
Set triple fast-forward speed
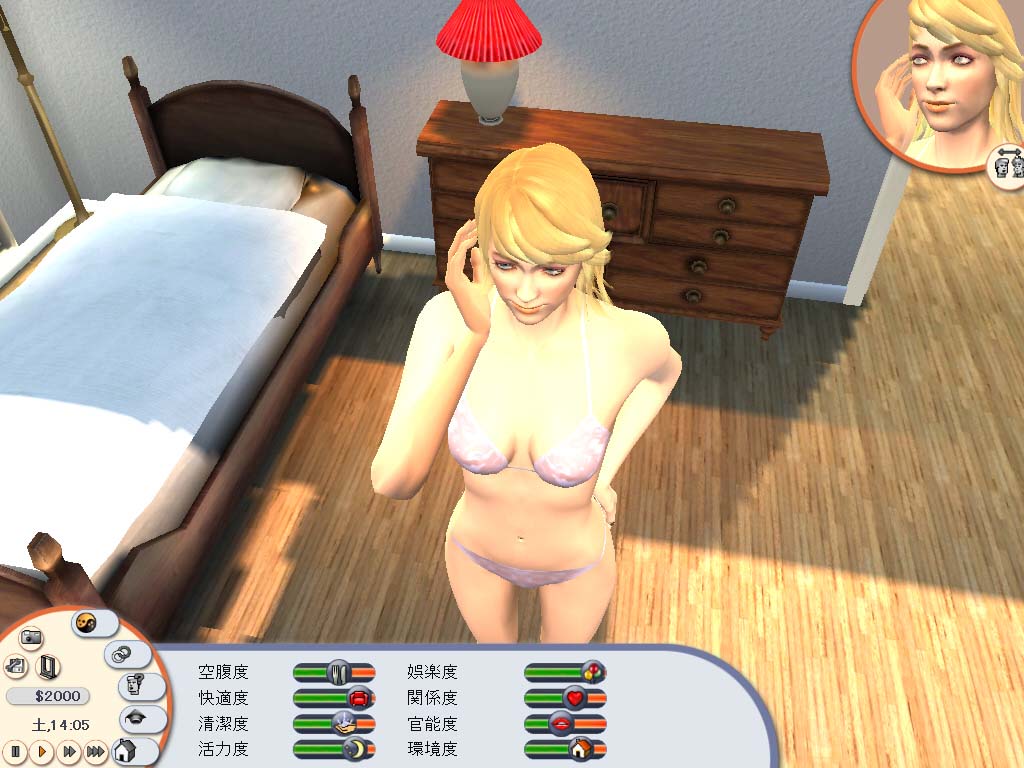95,750
